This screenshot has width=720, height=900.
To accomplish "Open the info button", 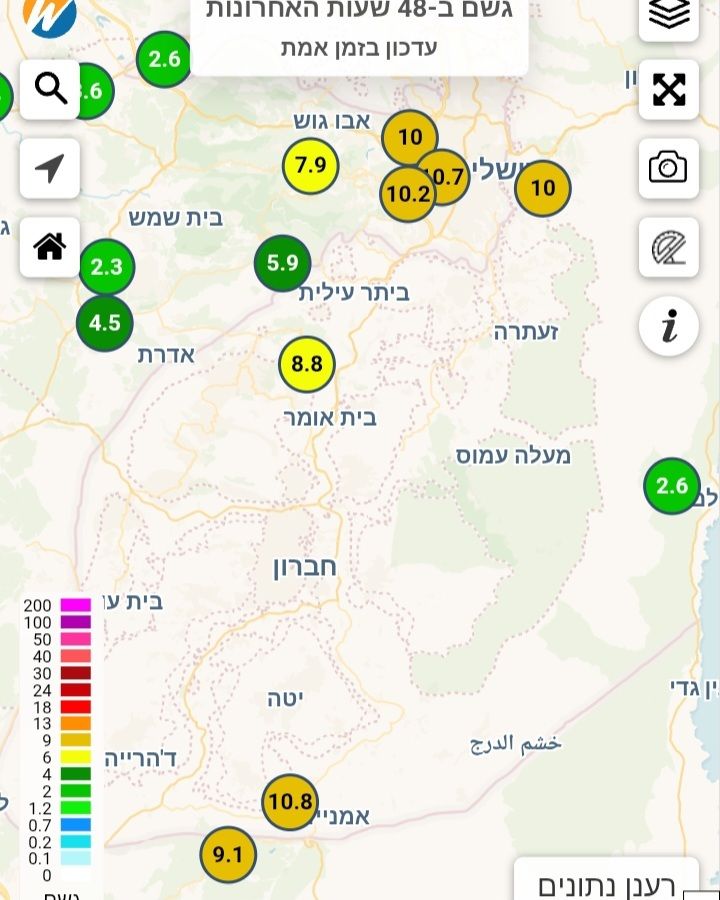I will [x=668, y=325].
